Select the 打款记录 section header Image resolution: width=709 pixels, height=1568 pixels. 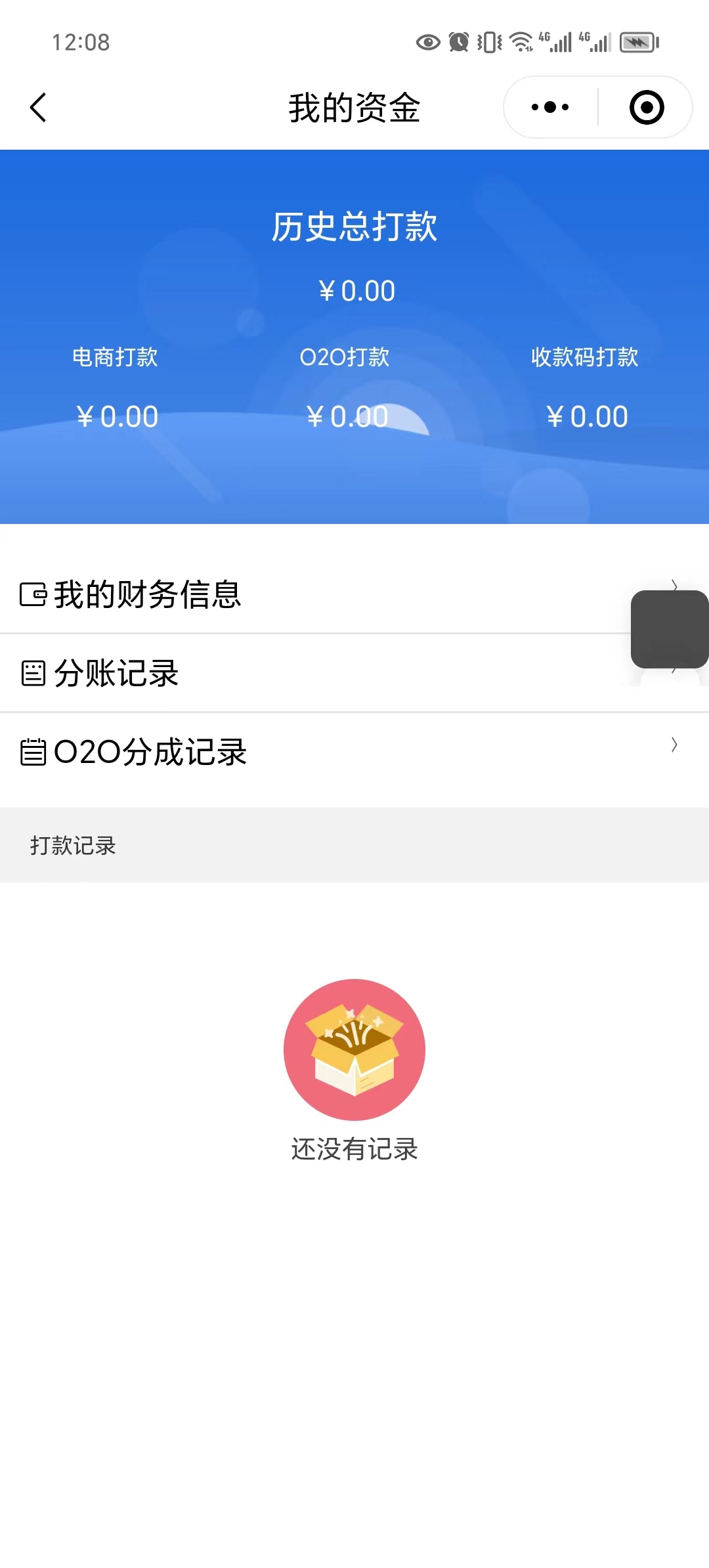point(74,845)
